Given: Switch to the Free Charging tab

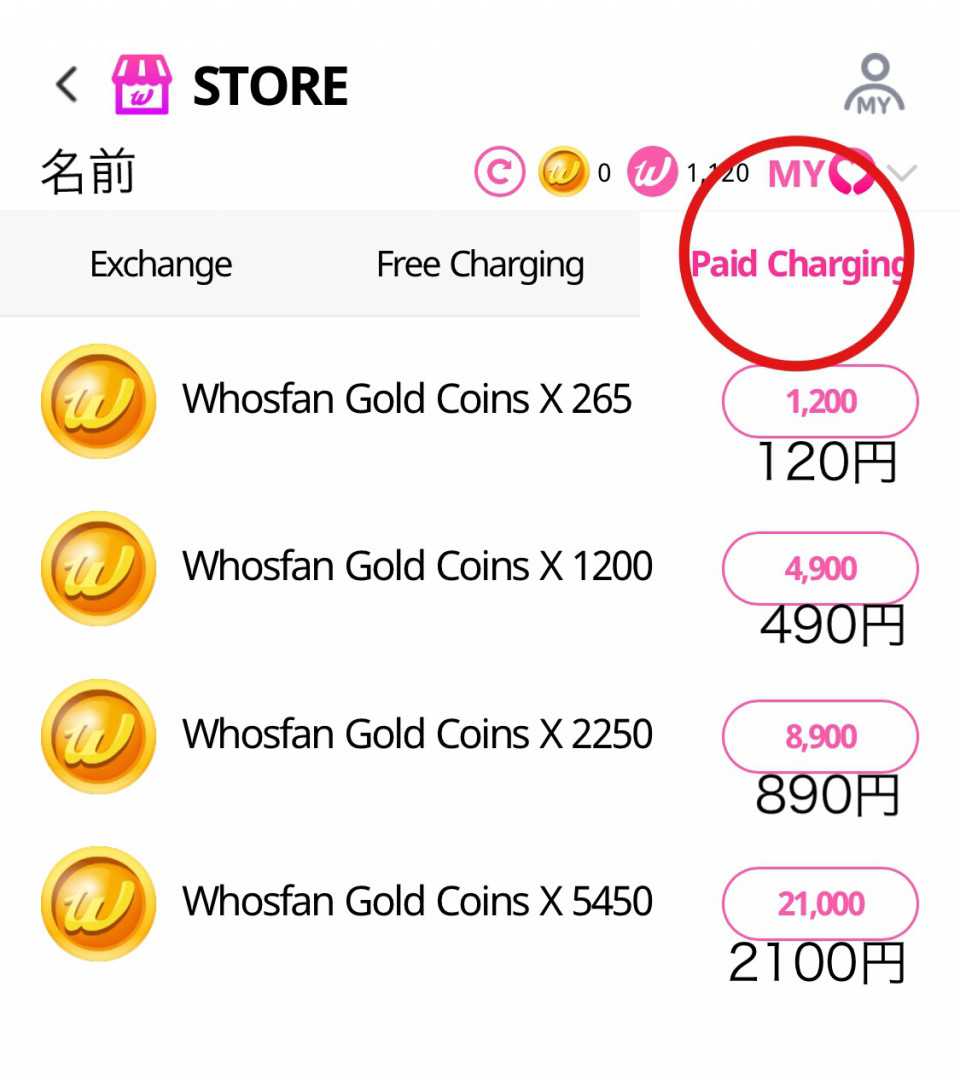Looking at the screenshot, I should pyautogui.click(x=480, y=265).
